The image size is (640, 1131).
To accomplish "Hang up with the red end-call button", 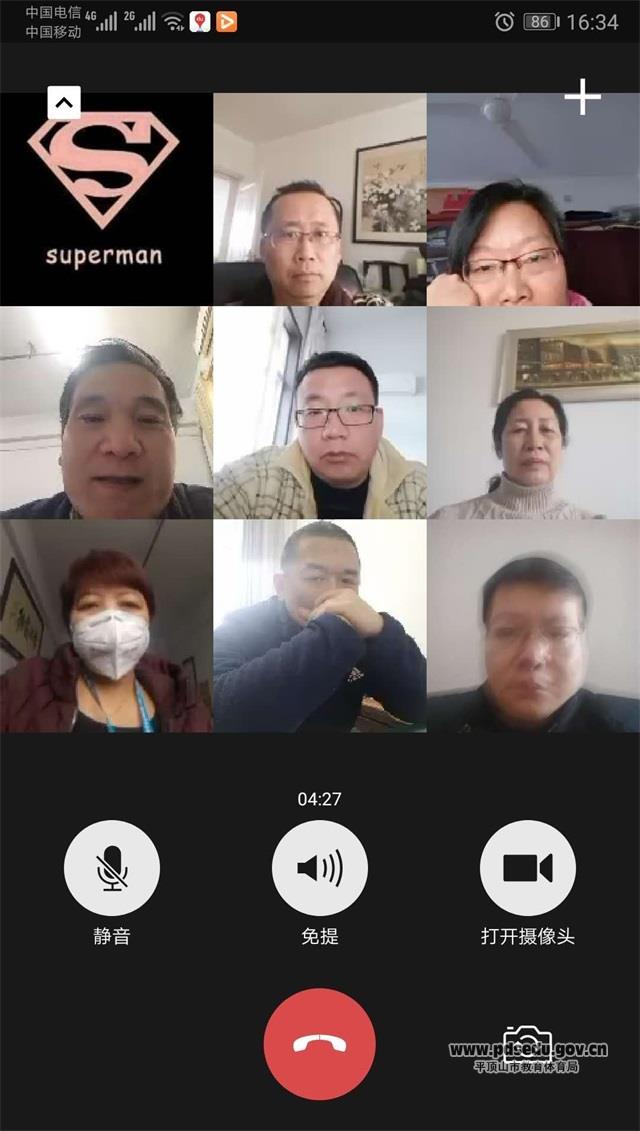I will pos(320,1043).
